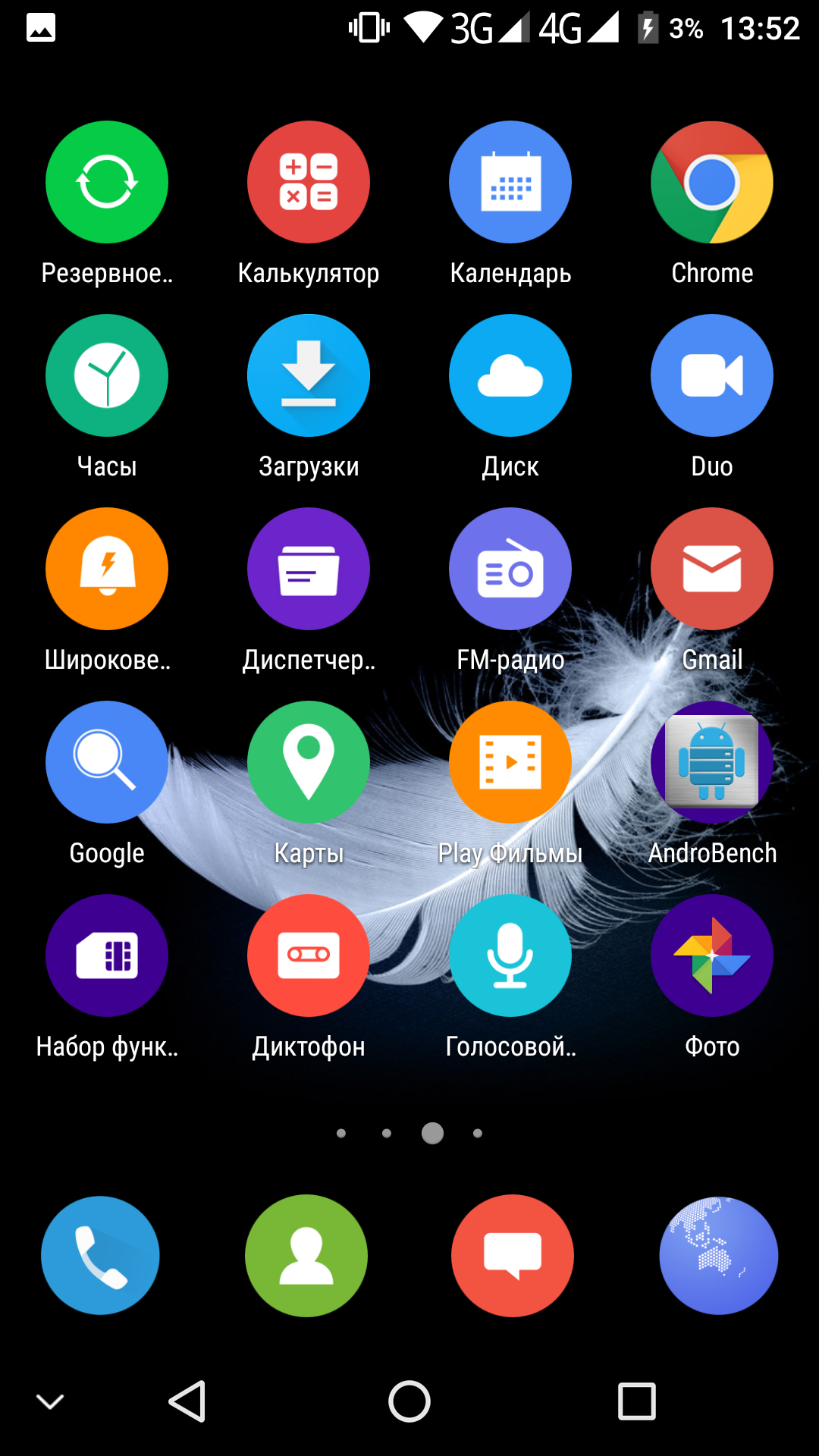Open the phone dialer in dock
This screenshot has width=819, height=1456.
tap(101, 1256)
